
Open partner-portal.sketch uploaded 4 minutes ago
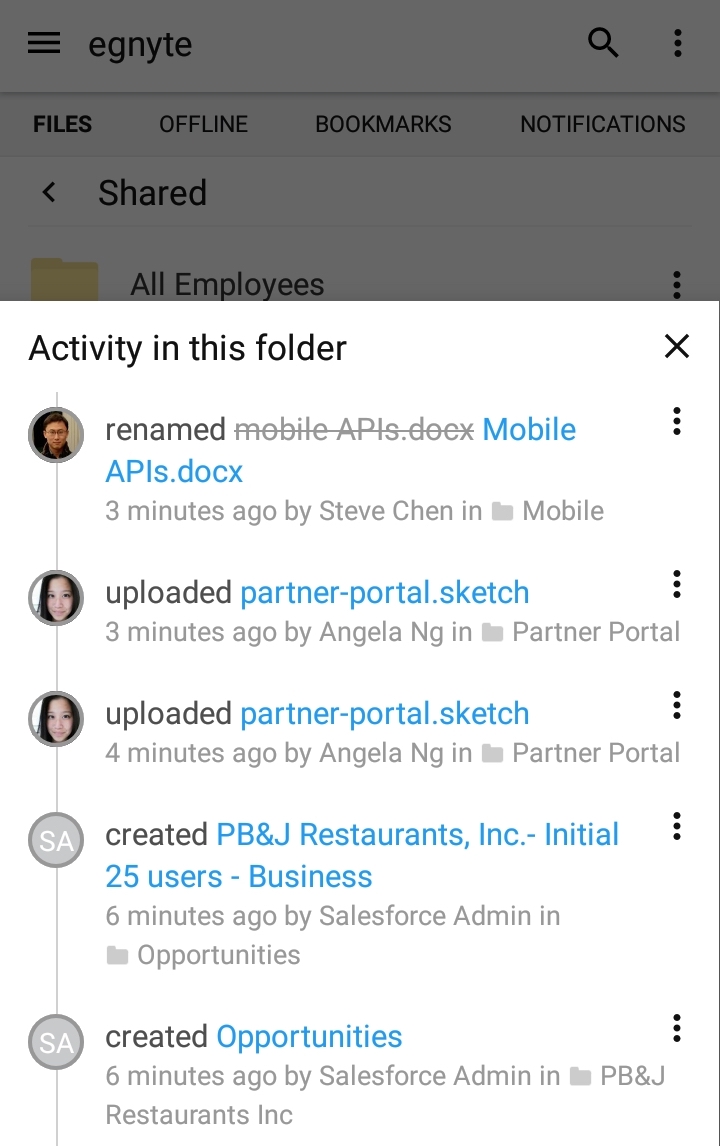384,714
